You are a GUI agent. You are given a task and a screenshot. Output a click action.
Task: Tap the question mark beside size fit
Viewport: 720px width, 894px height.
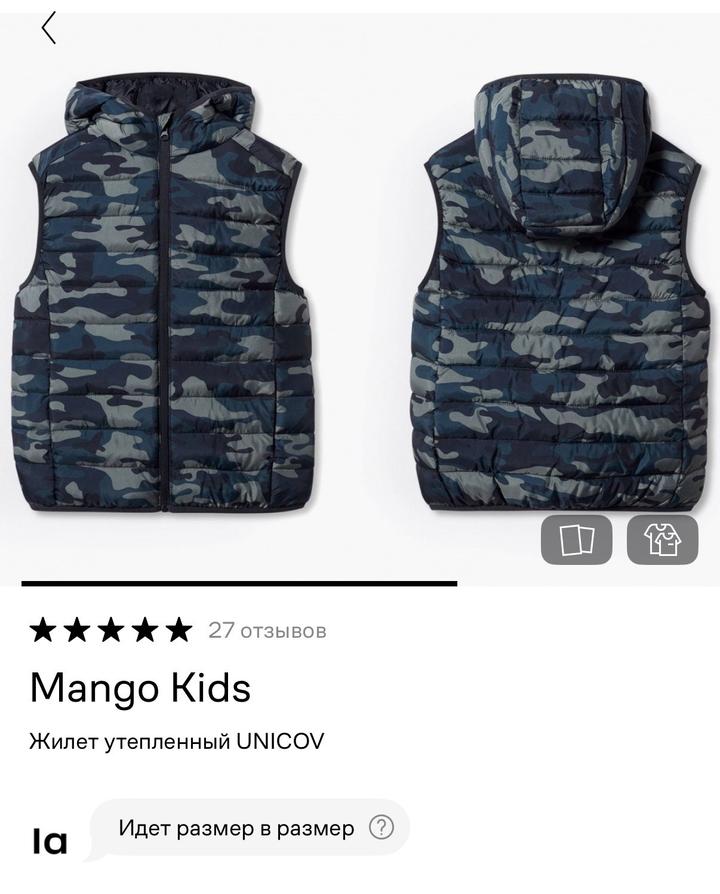(381, 828)
